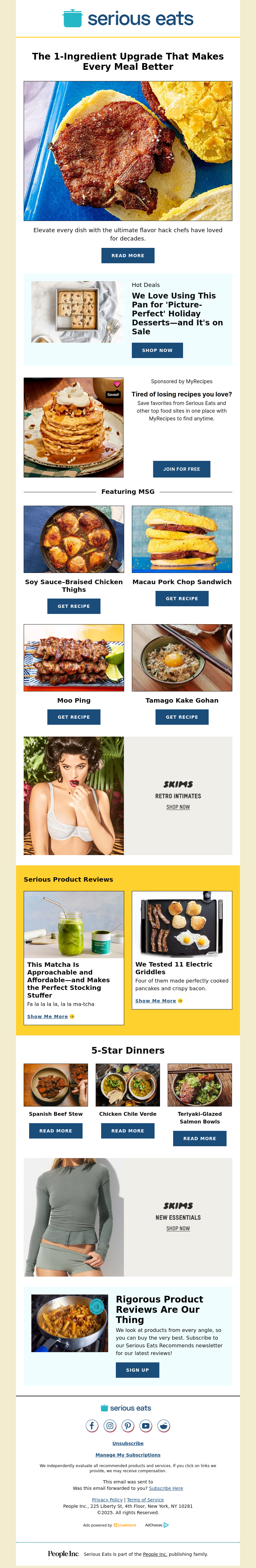Read more about Chicken Chile Verde

point(128,1130)
